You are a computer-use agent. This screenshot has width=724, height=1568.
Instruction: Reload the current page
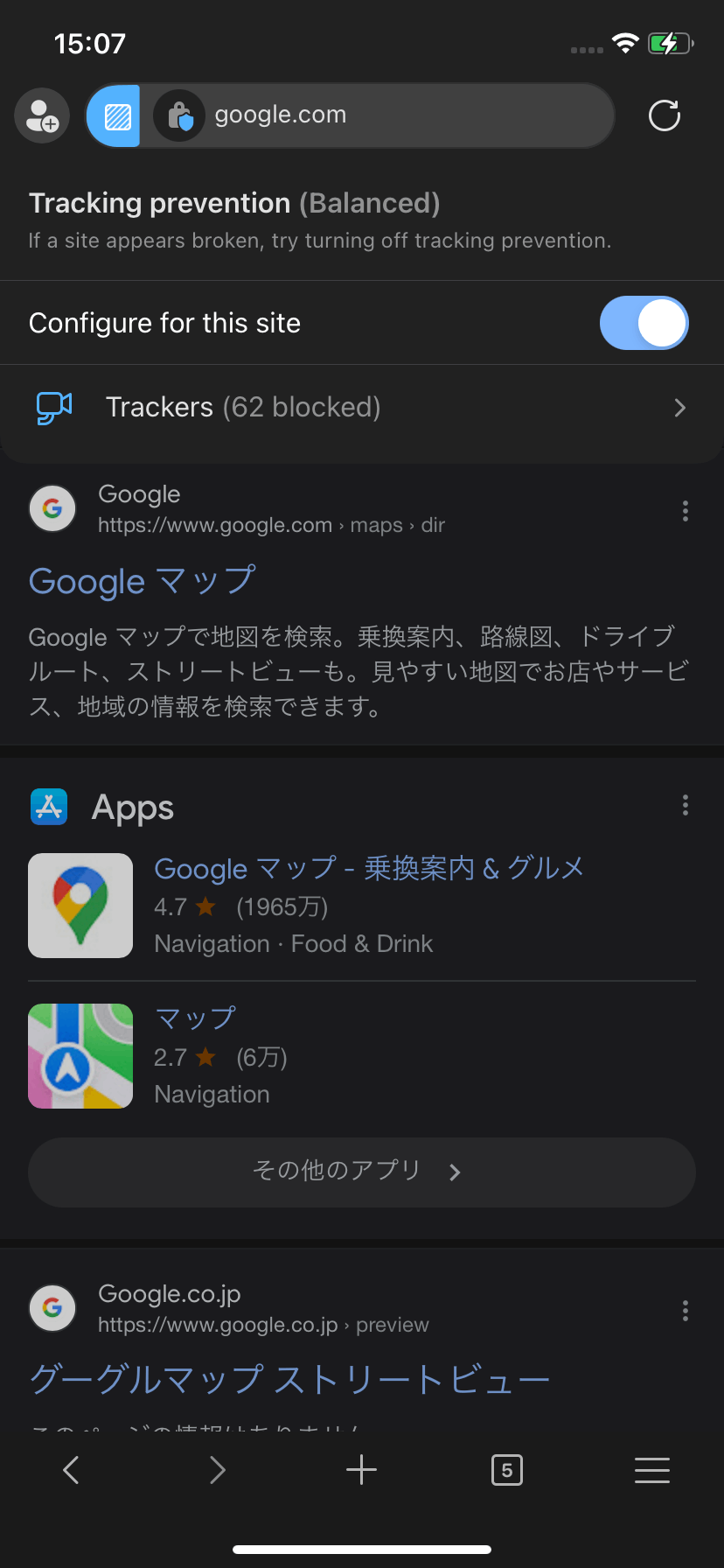[665, 115]
